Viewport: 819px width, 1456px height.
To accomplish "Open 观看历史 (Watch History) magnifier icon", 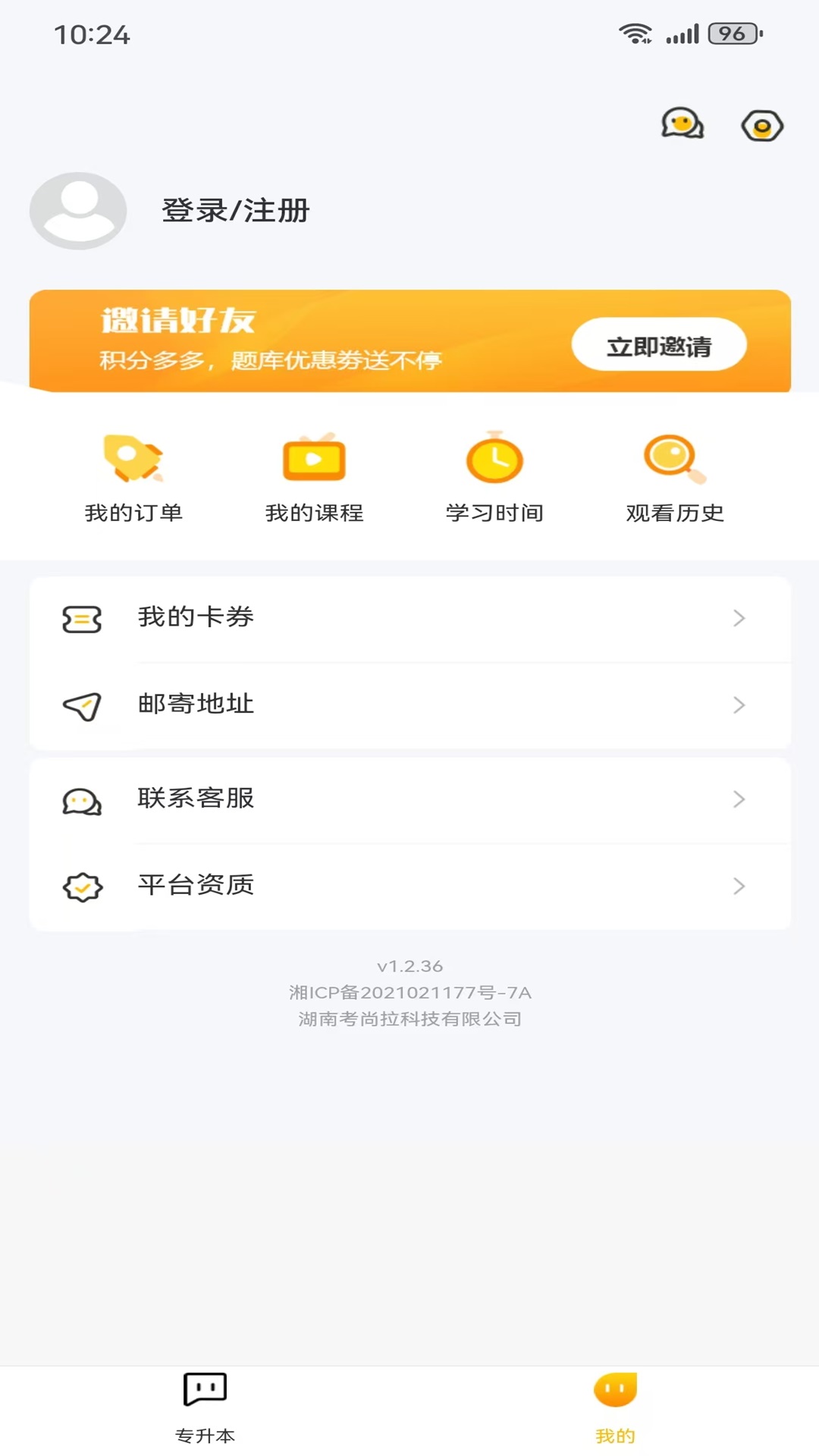I will [x=673, y=459].
